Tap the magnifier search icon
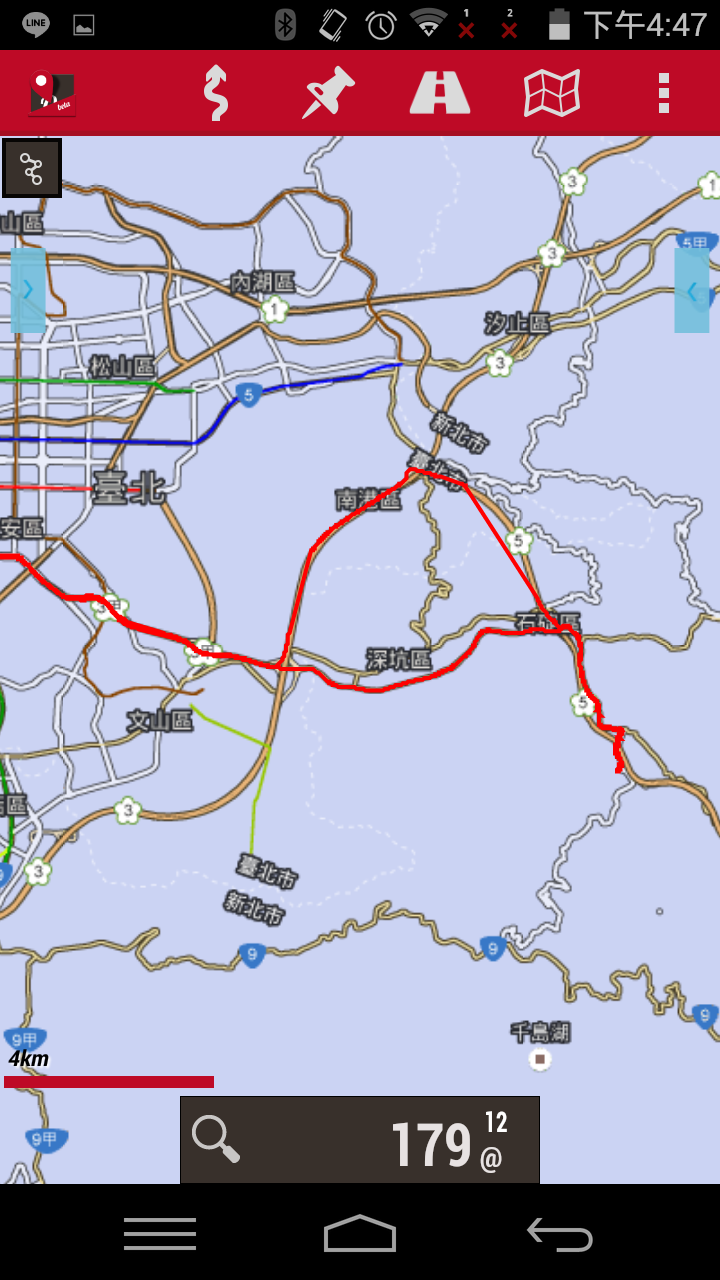 [x=216, y=1140]
